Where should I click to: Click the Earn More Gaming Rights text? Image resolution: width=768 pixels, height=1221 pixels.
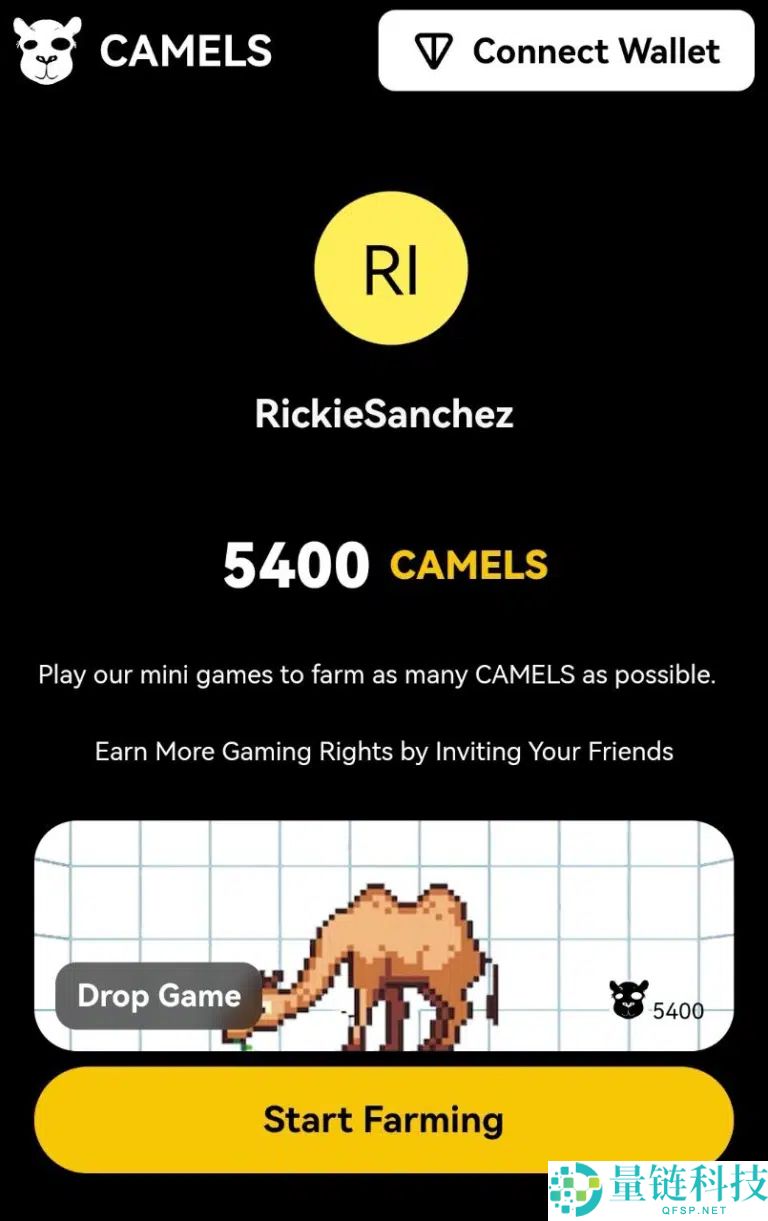click(383, 751)
